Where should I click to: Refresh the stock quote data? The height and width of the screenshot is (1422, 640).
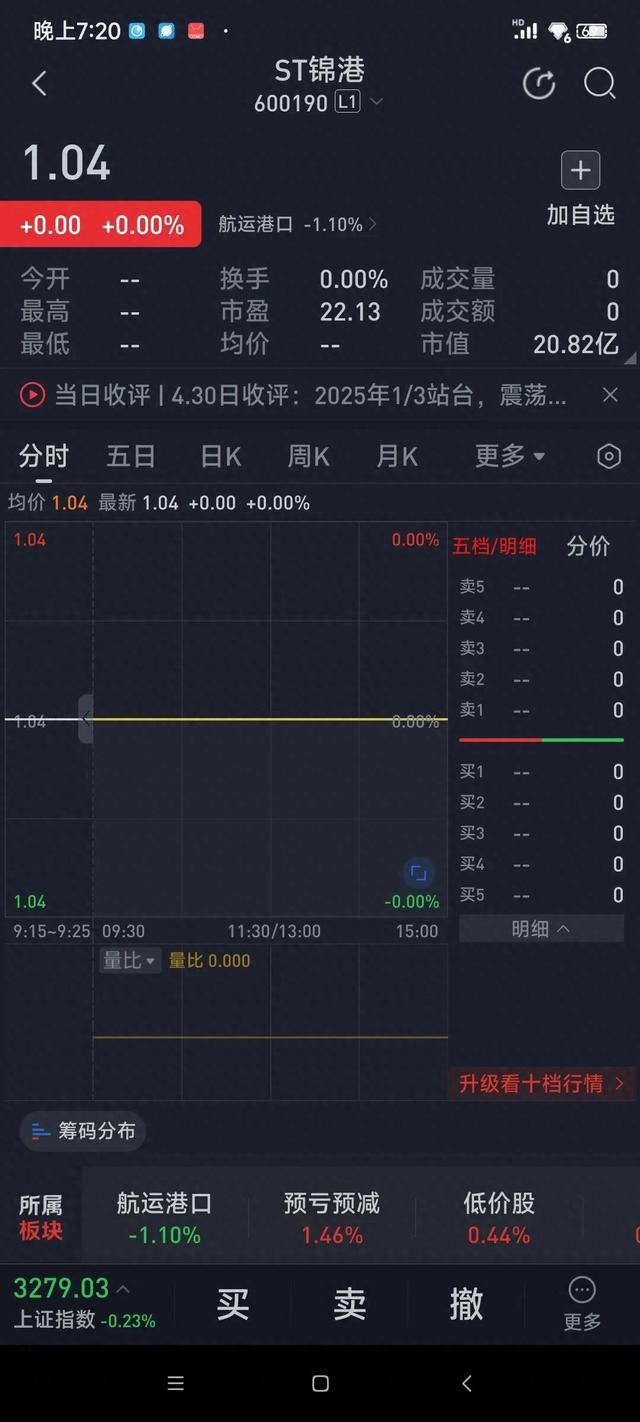point(539,84)
